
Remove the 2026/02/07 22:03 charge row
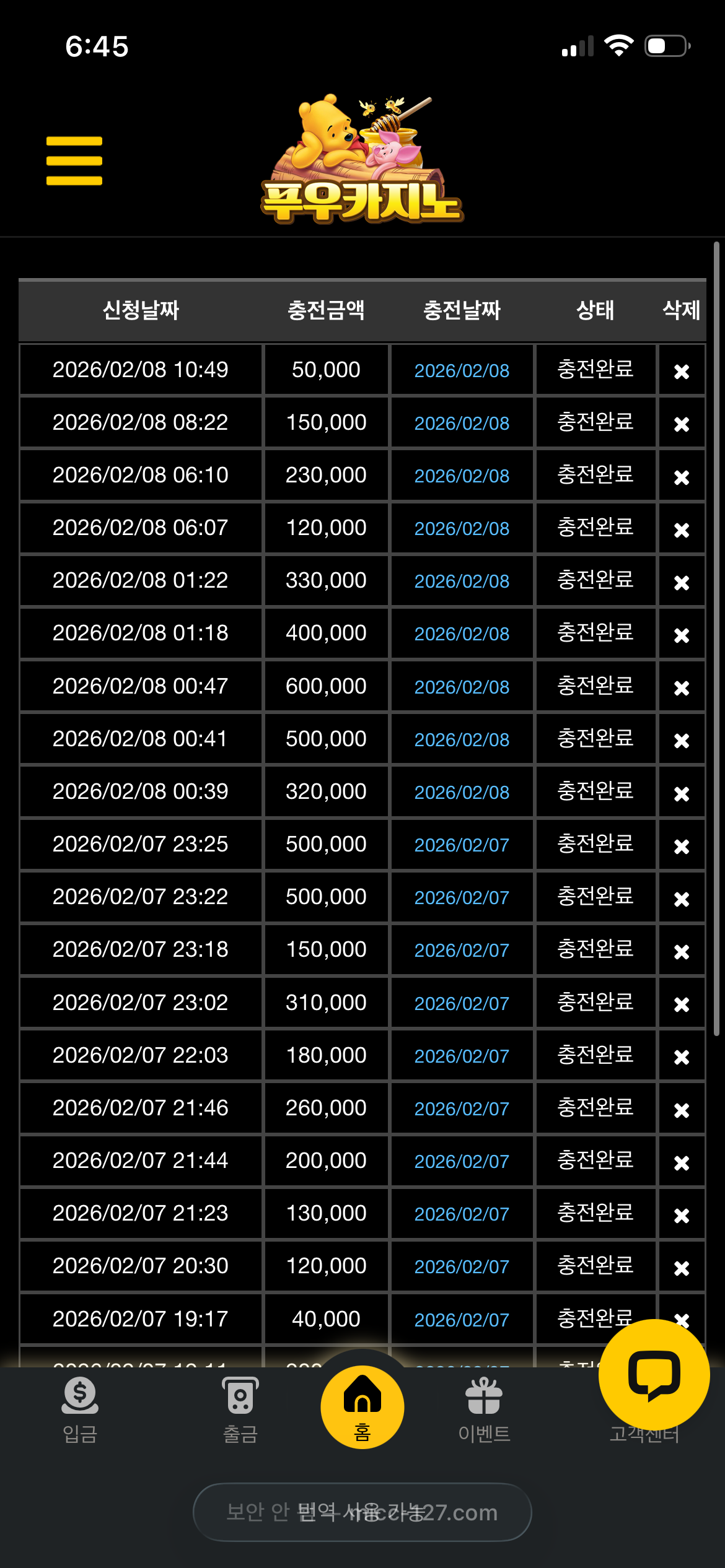point(682,1057)
